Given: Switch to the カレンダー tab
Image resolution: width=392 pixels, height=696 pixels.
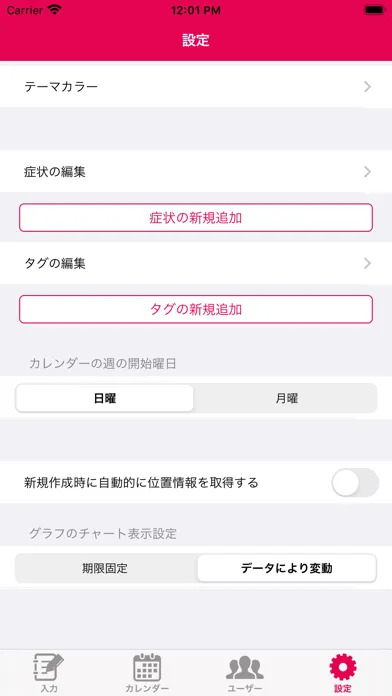Looking at the screenshot, I should pos(147,673).
